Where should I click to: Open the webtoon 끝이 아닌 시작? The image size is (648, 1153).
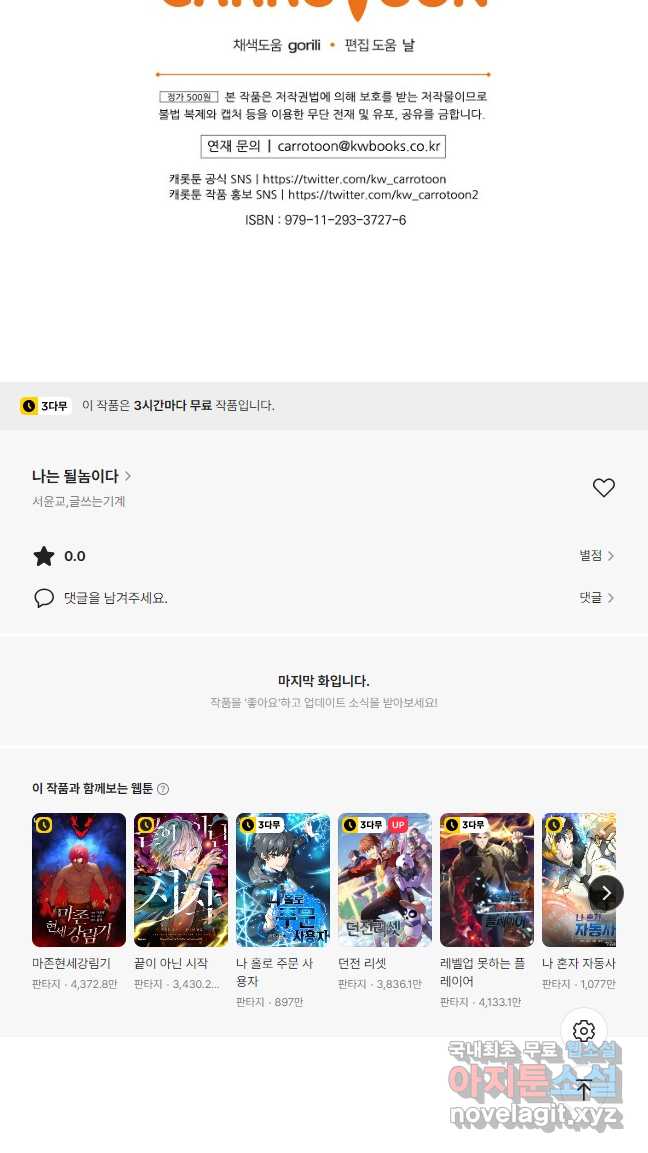point(181,880)
